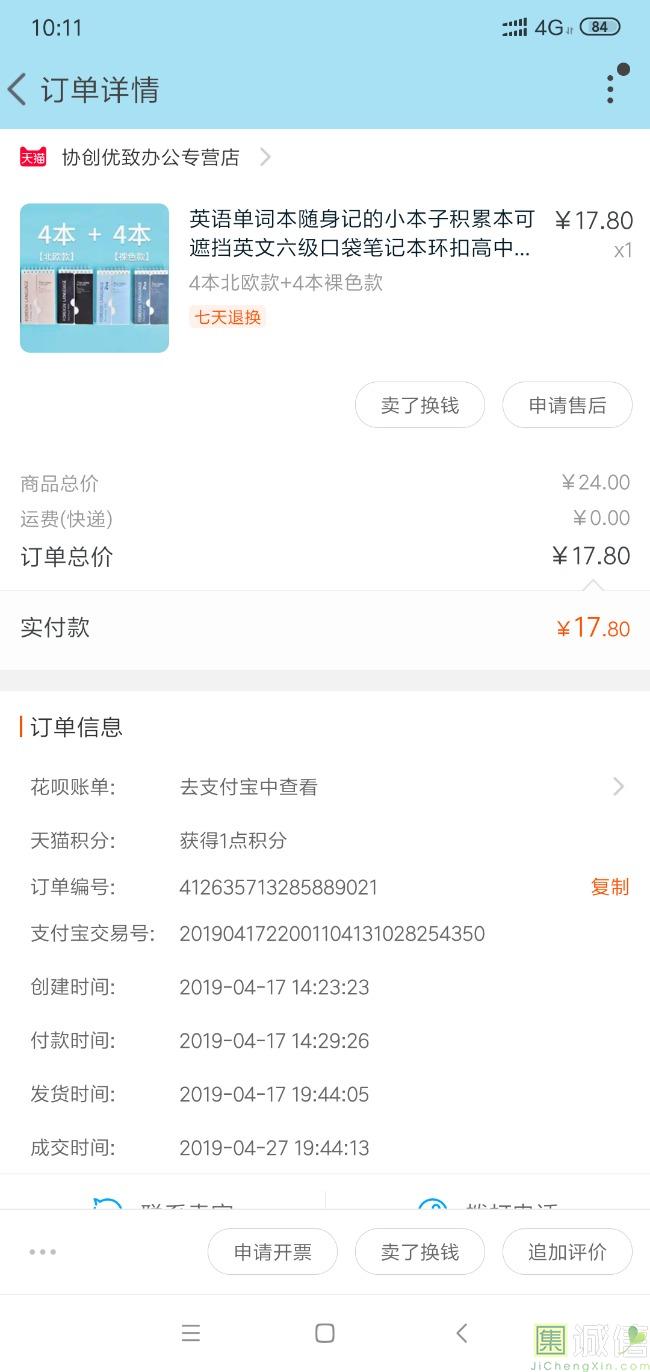Open the 英语单词本 product image
This screenshot has height=1372, width=650.
tap(94, 278)
